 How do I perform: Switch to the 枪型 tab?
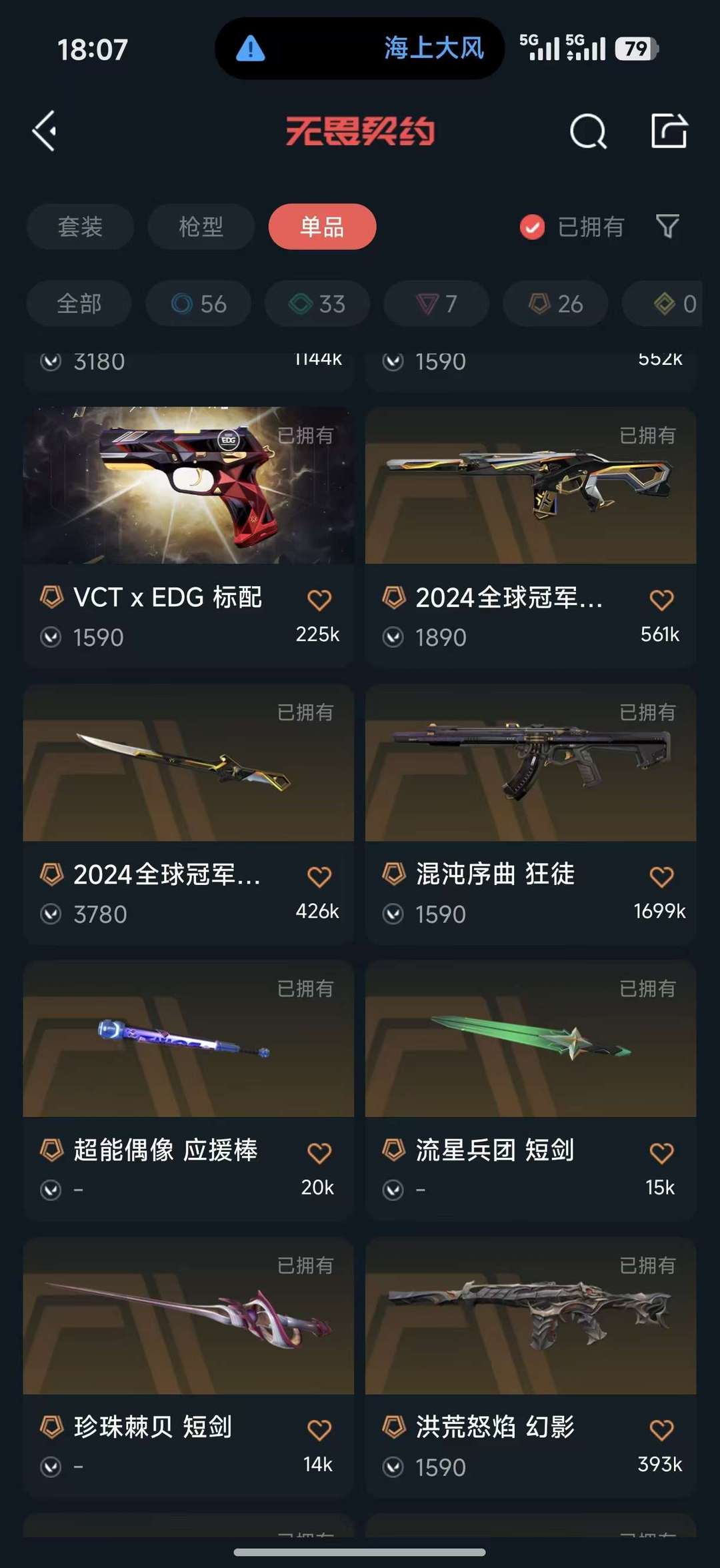coord(201,227)
